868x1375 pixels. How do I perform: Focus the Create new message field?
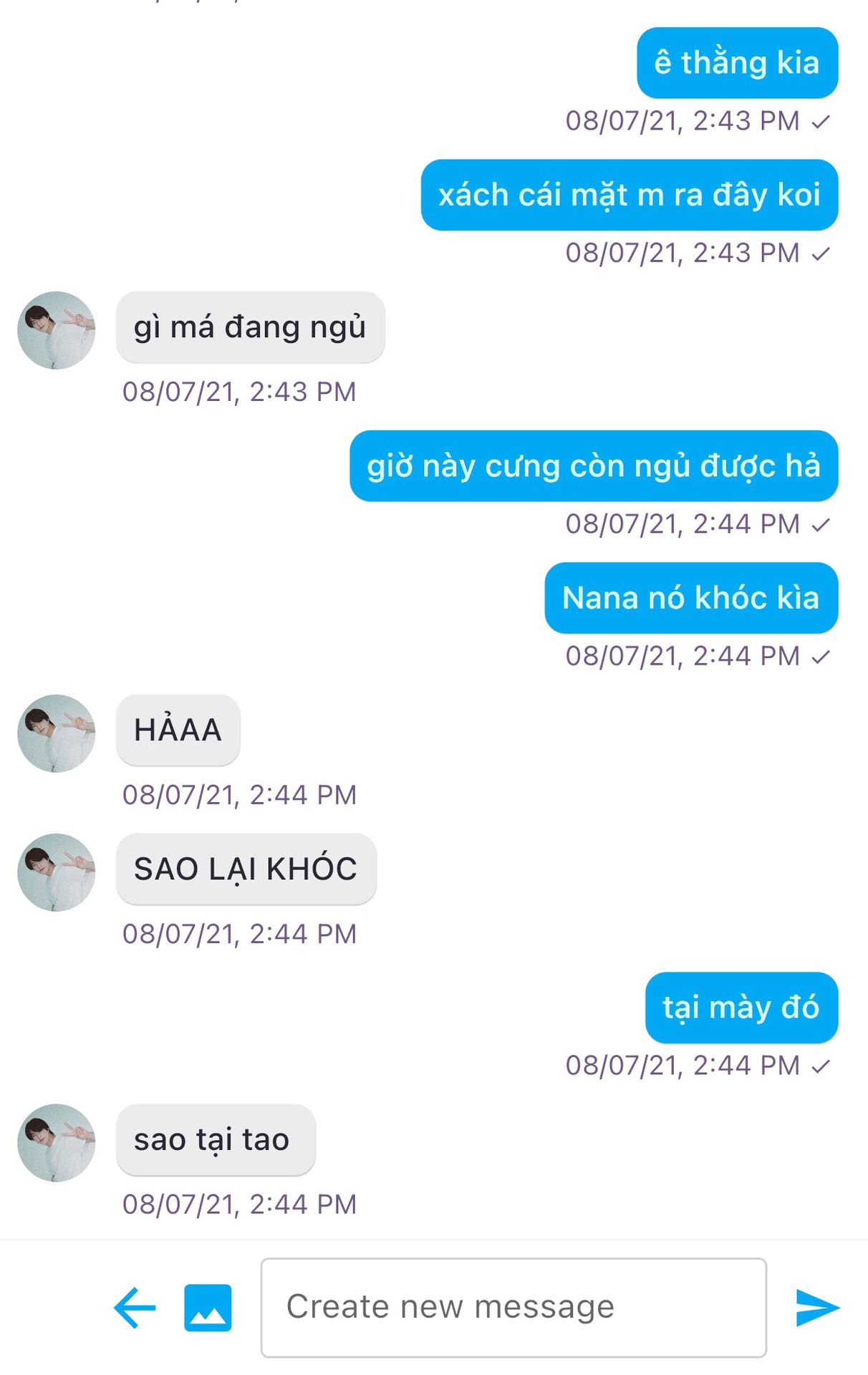pos(513,1308)
